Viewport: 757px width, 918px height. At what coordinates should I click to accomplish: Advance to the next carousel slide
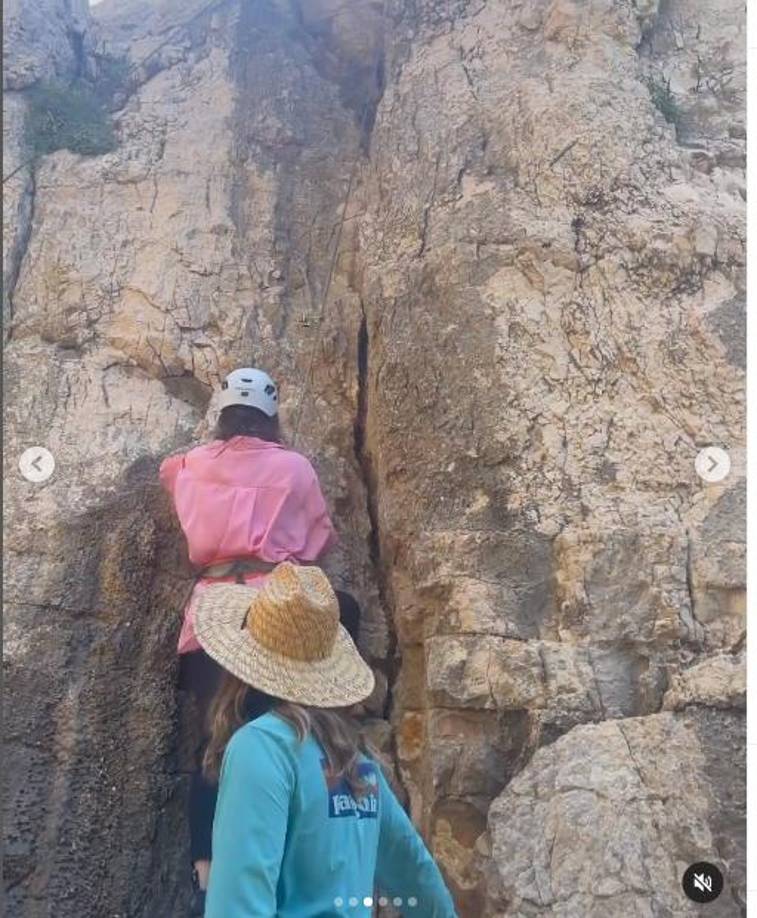click(712, 464)
